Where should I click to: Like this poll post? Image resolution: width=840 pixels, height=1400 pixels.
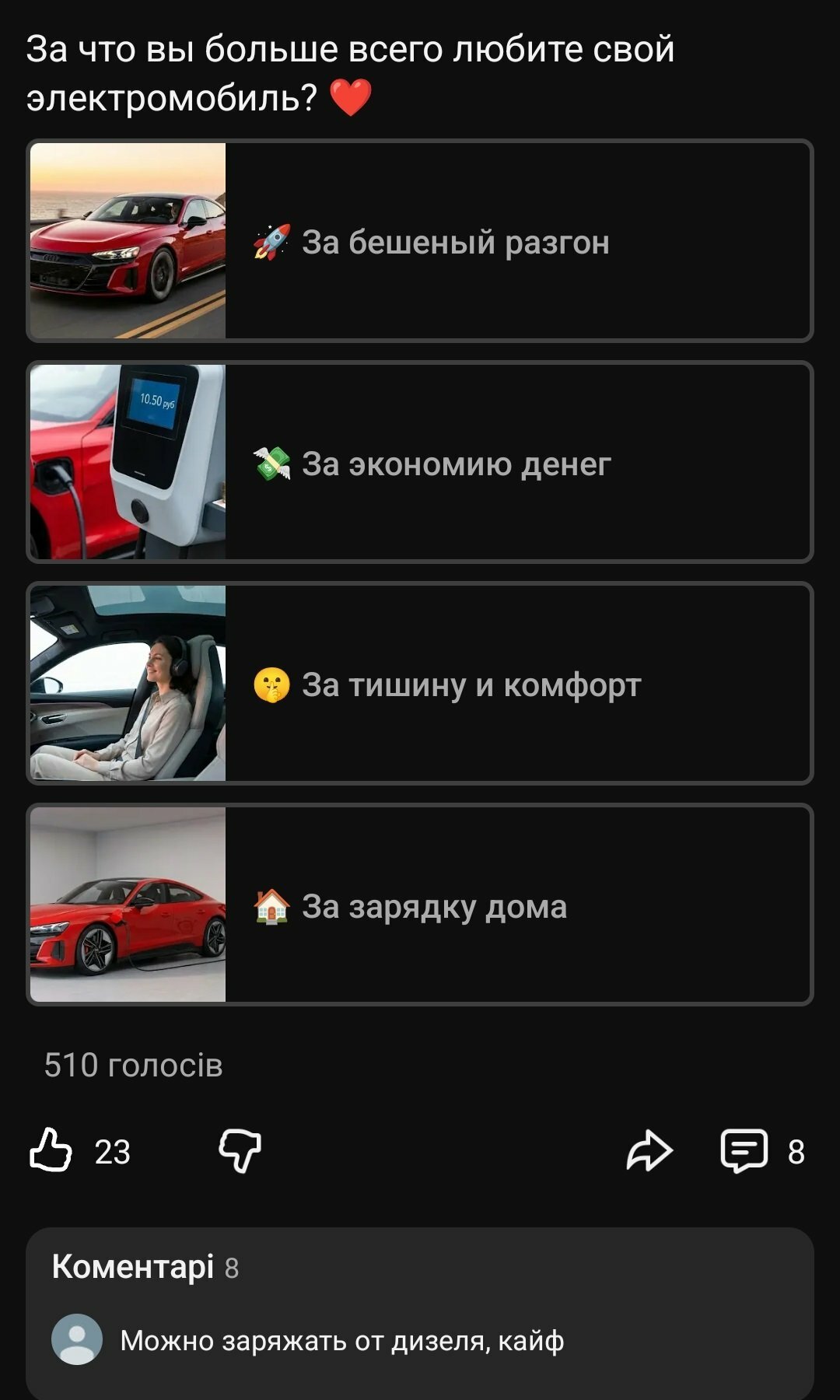[x=51, y=1150]
